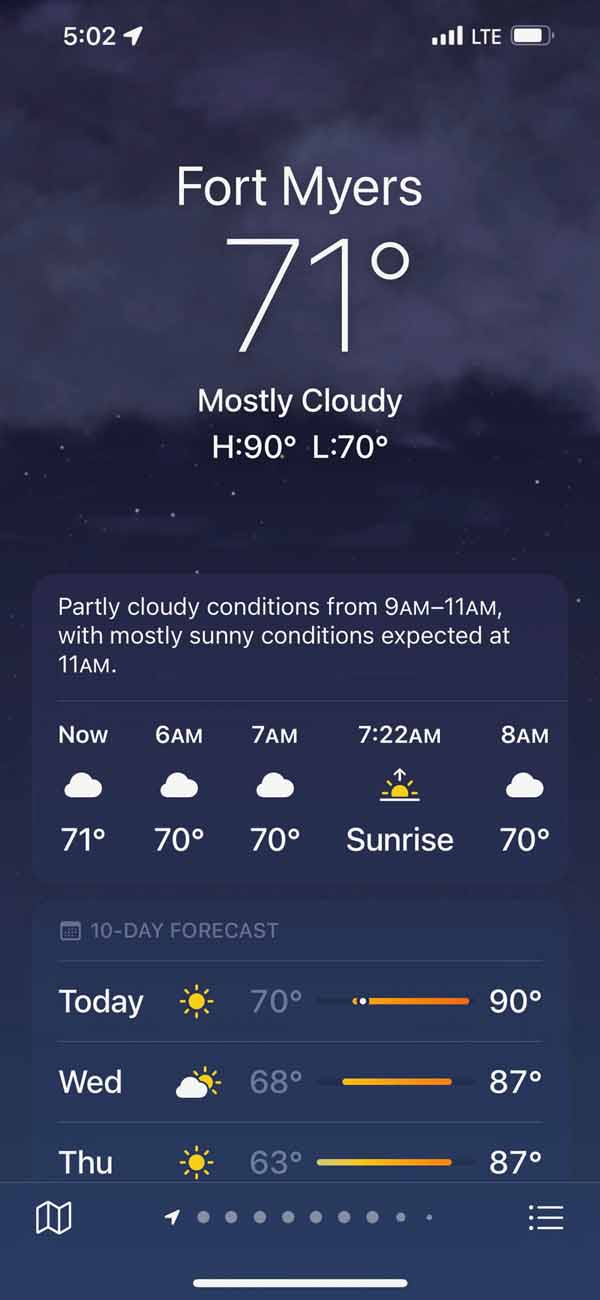Open Thursday's forecast row

(300, 1161)
